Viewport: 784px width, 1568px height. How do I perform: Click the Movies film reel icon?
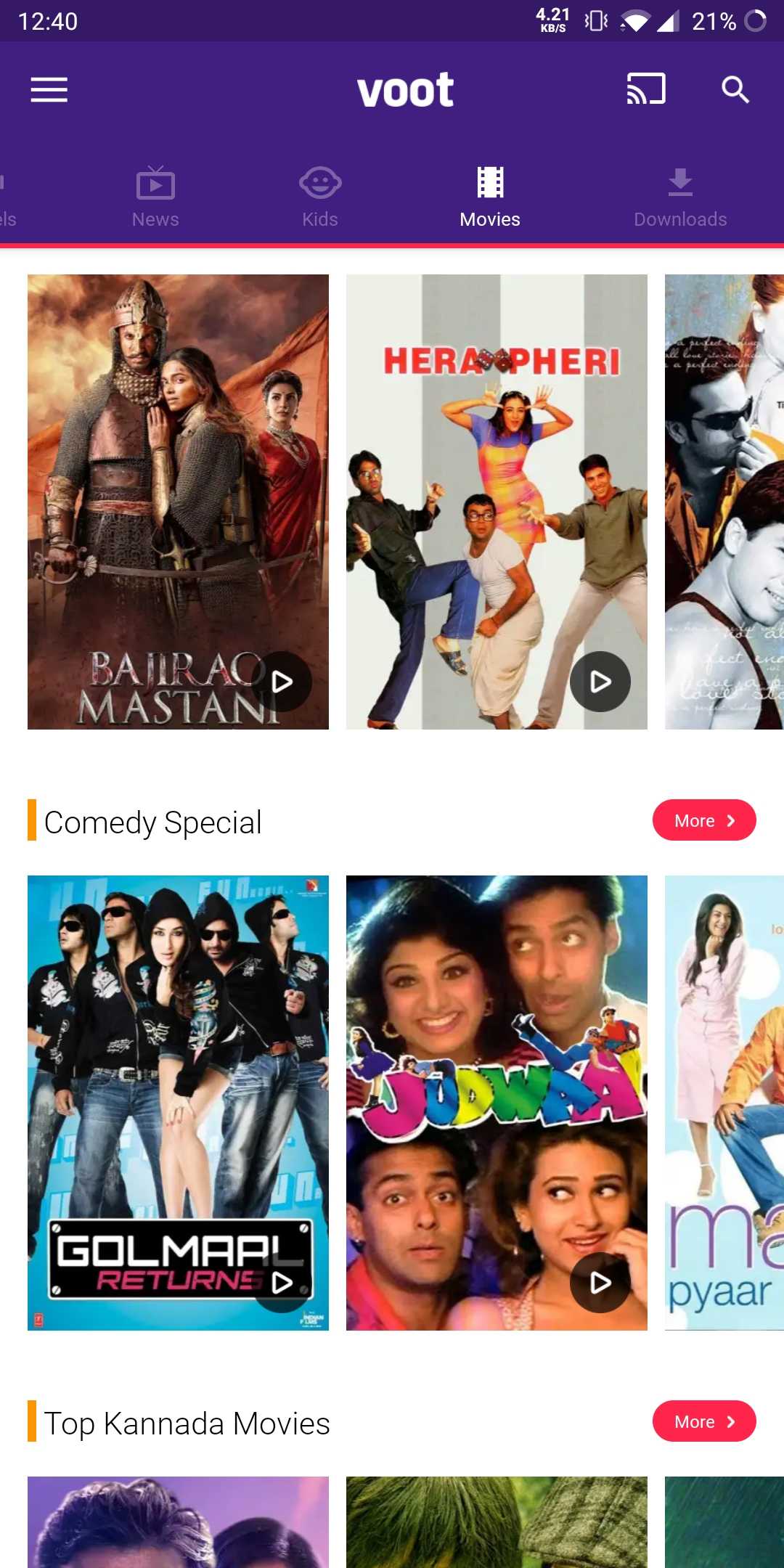(489, 183)
